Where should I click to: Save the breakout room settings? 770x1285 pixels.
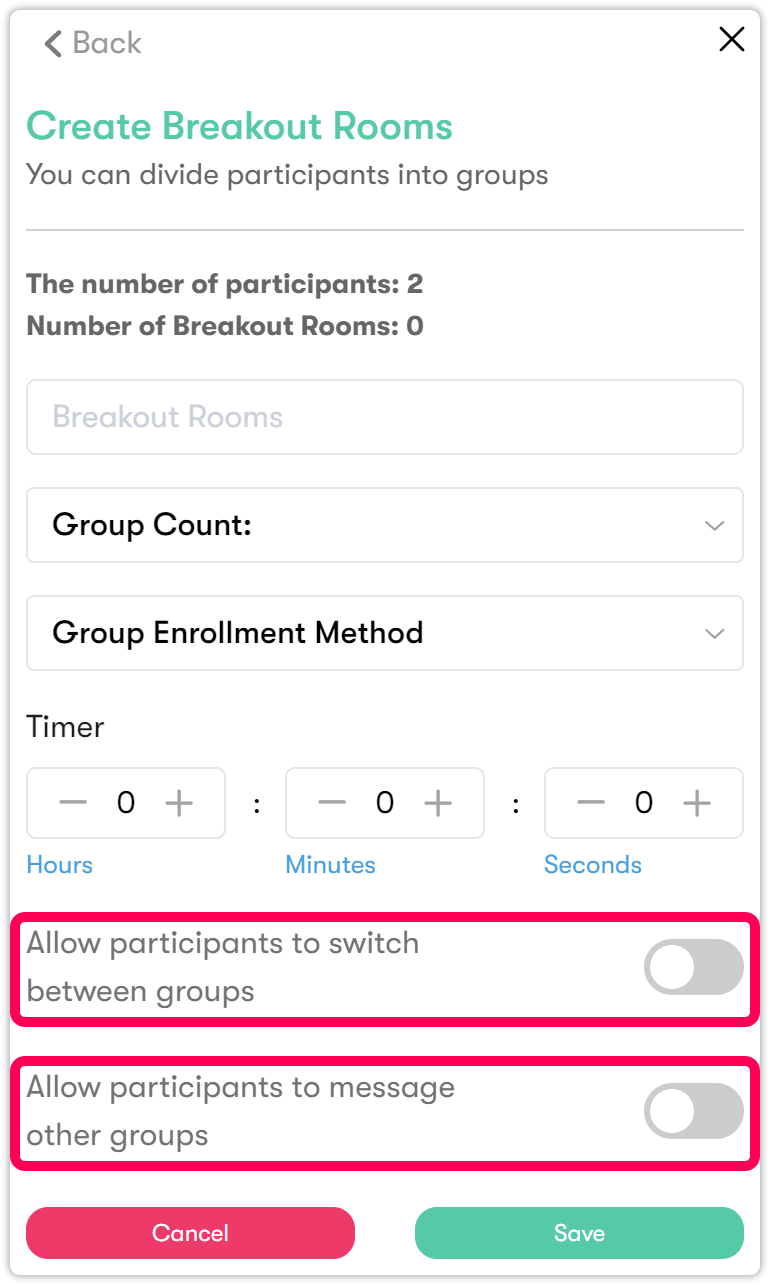click(x=579, y=1233)
